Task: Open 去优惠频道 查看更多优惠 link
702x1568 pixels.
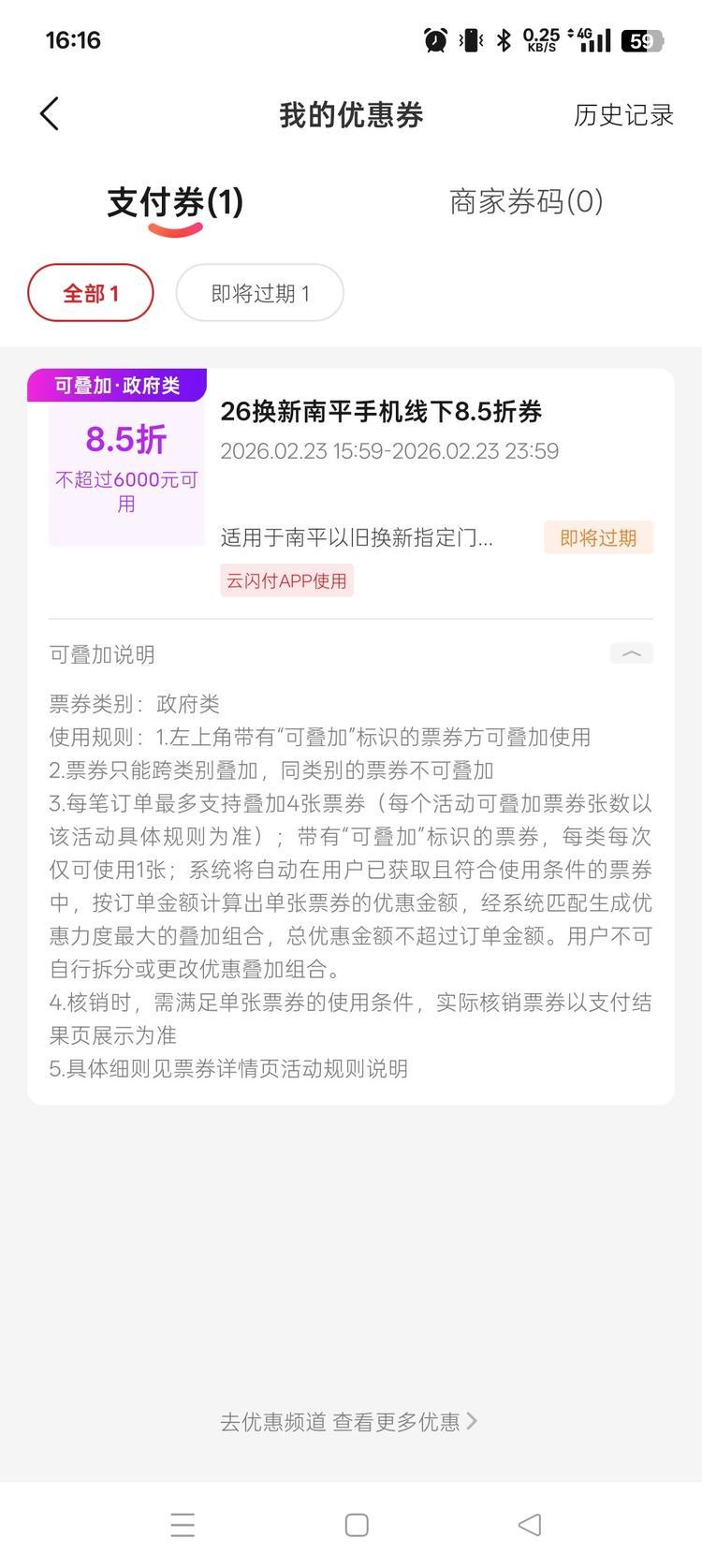Action: pyautogui.click(x=348, y=1422)
